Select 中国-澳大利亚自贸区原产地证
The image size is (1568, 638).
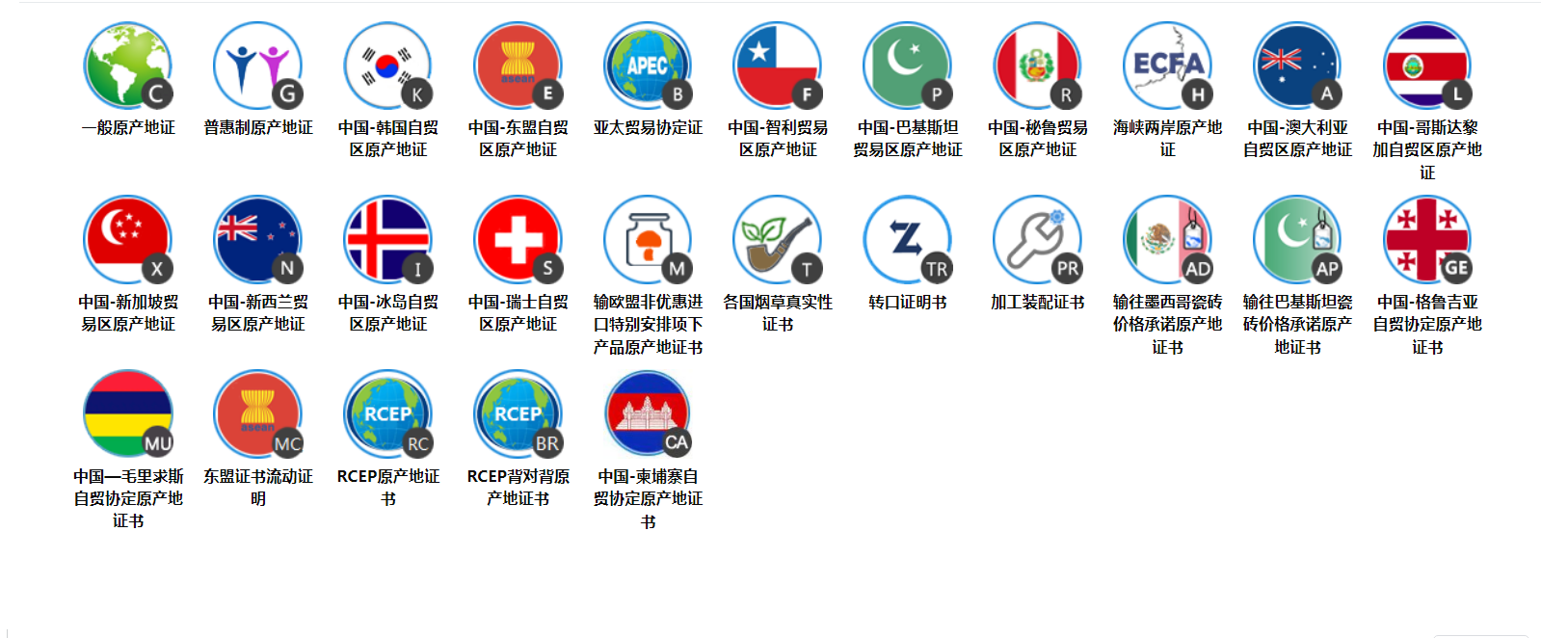[x=1297, y=66]
